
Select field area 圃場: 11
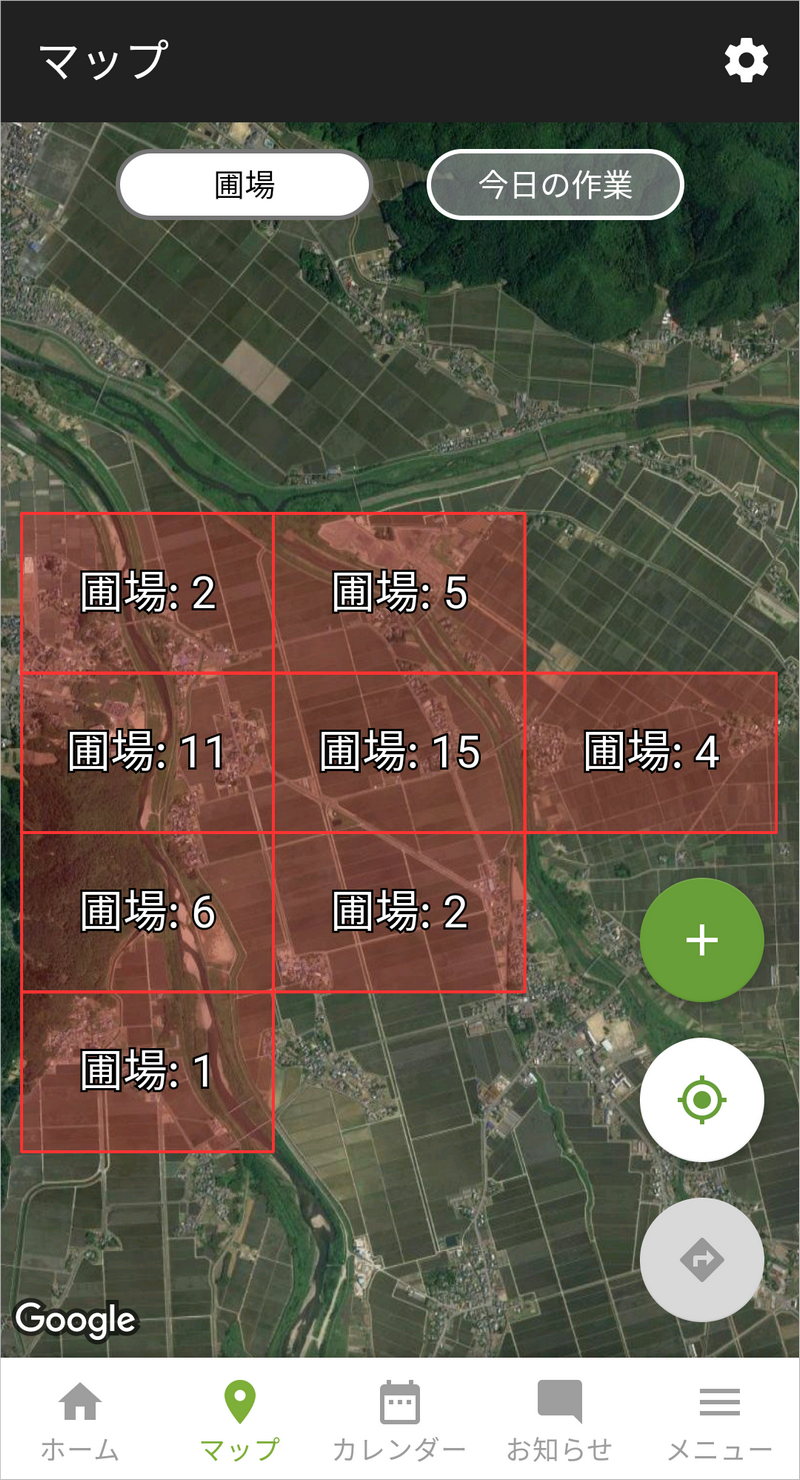pos(147,752)
